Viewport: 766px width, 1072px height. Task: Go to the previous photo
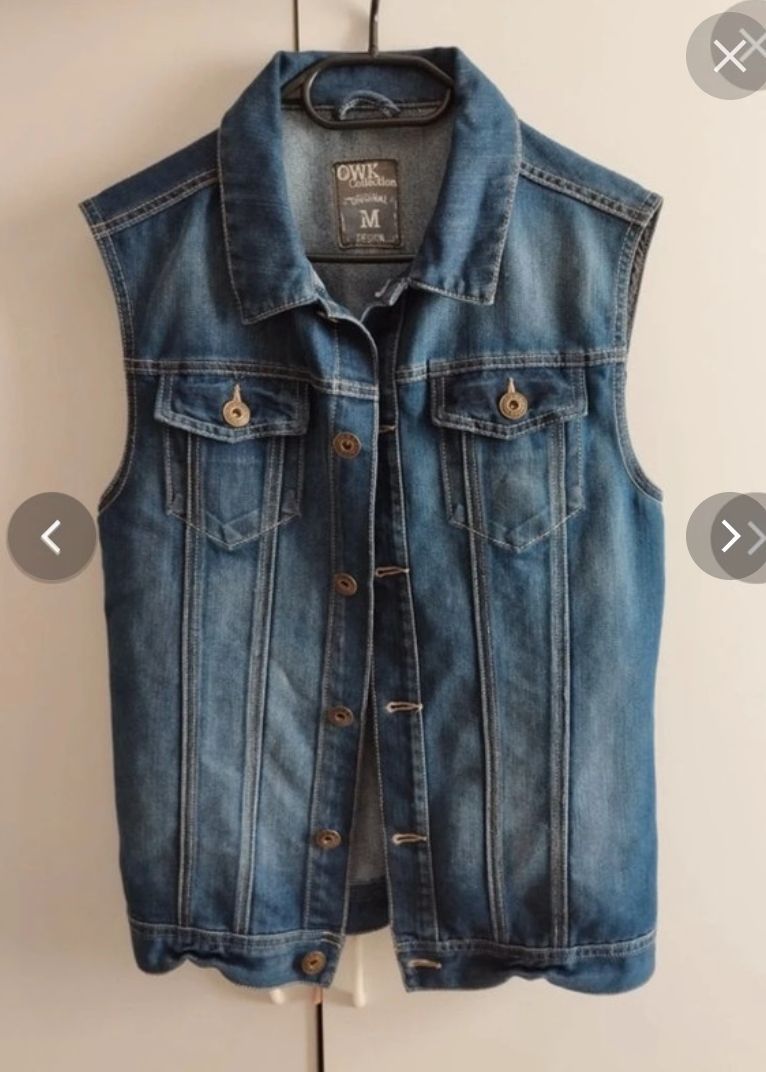[x=51, y=537]
